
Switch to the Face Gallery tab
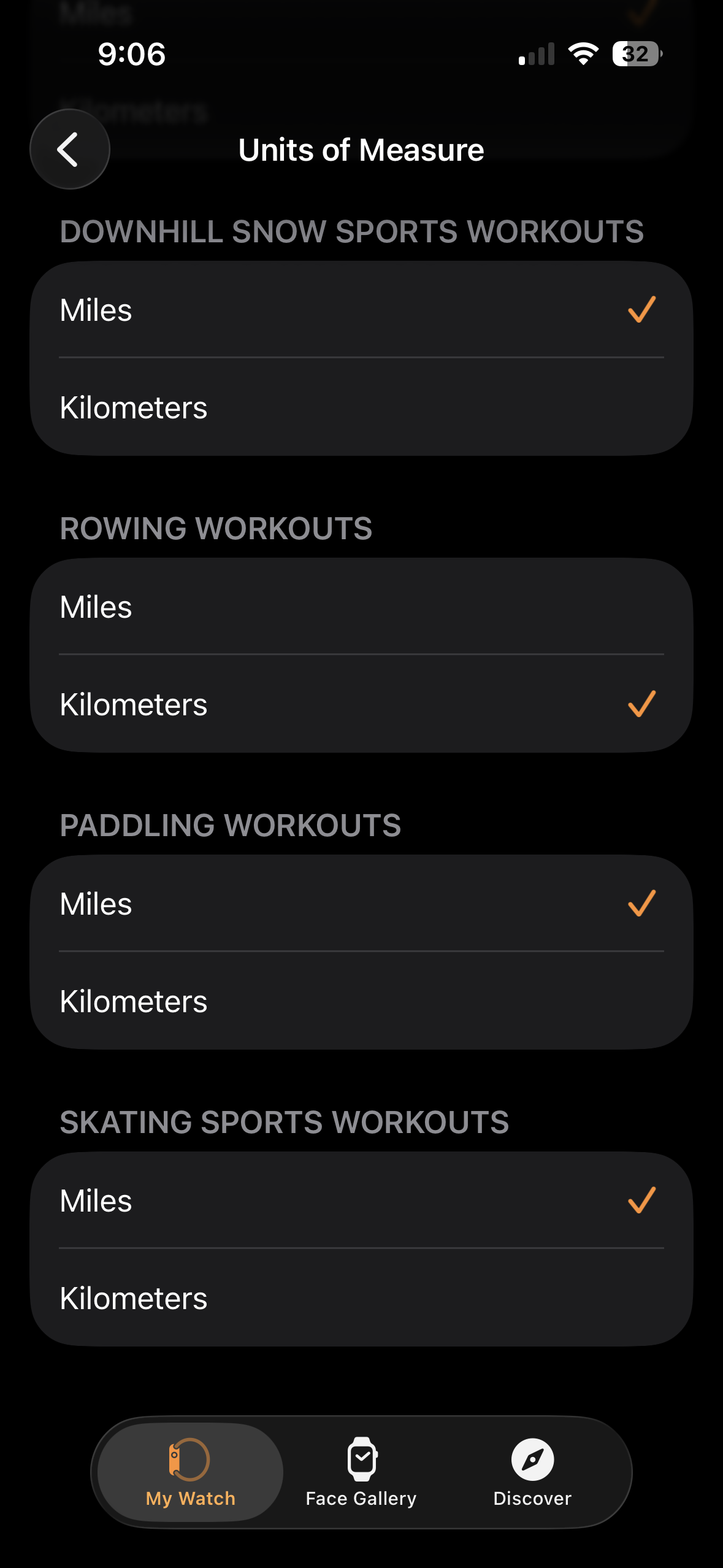coord(361,1472)
